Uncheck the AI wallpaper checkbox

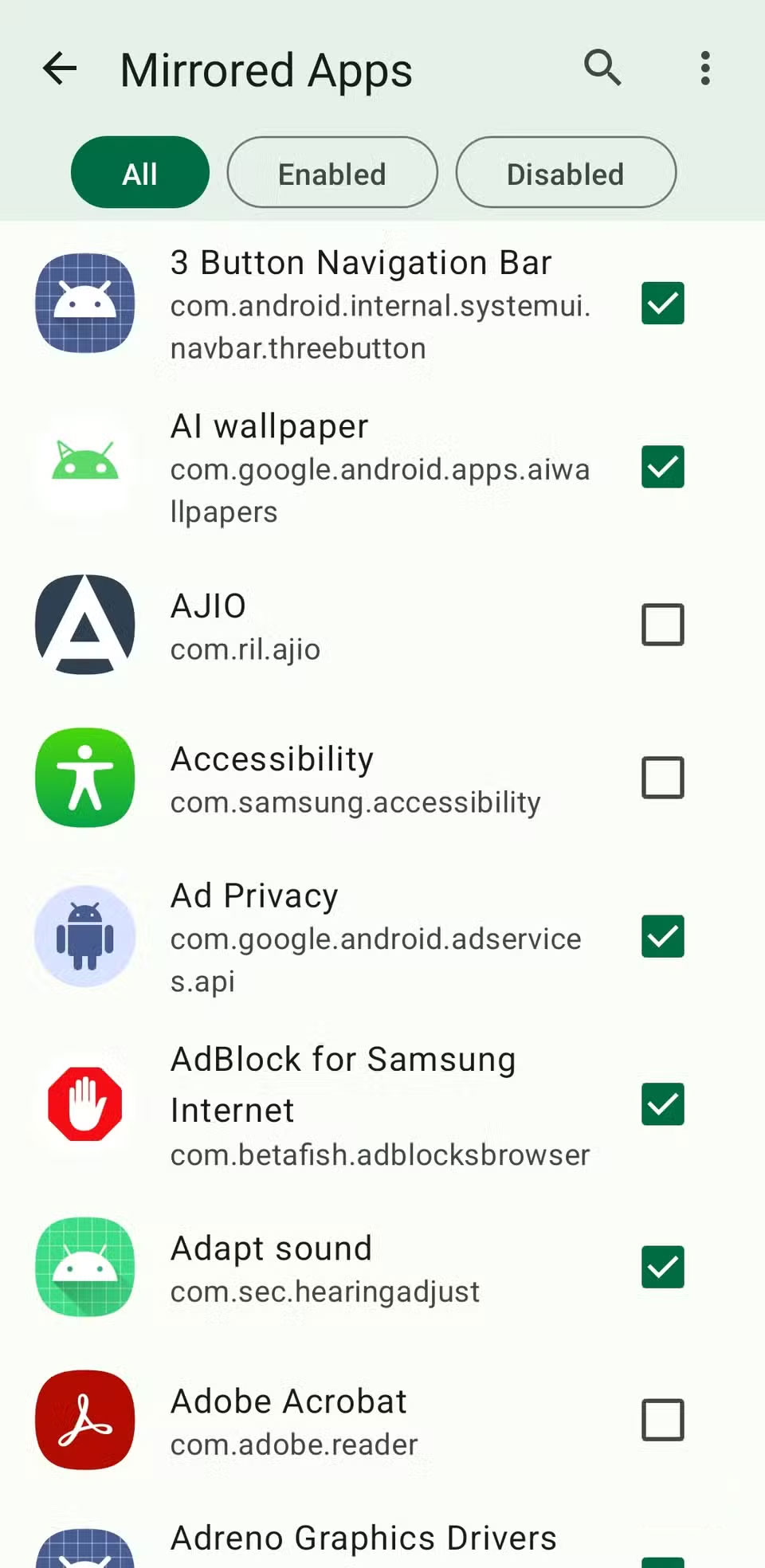pos(662,467)
